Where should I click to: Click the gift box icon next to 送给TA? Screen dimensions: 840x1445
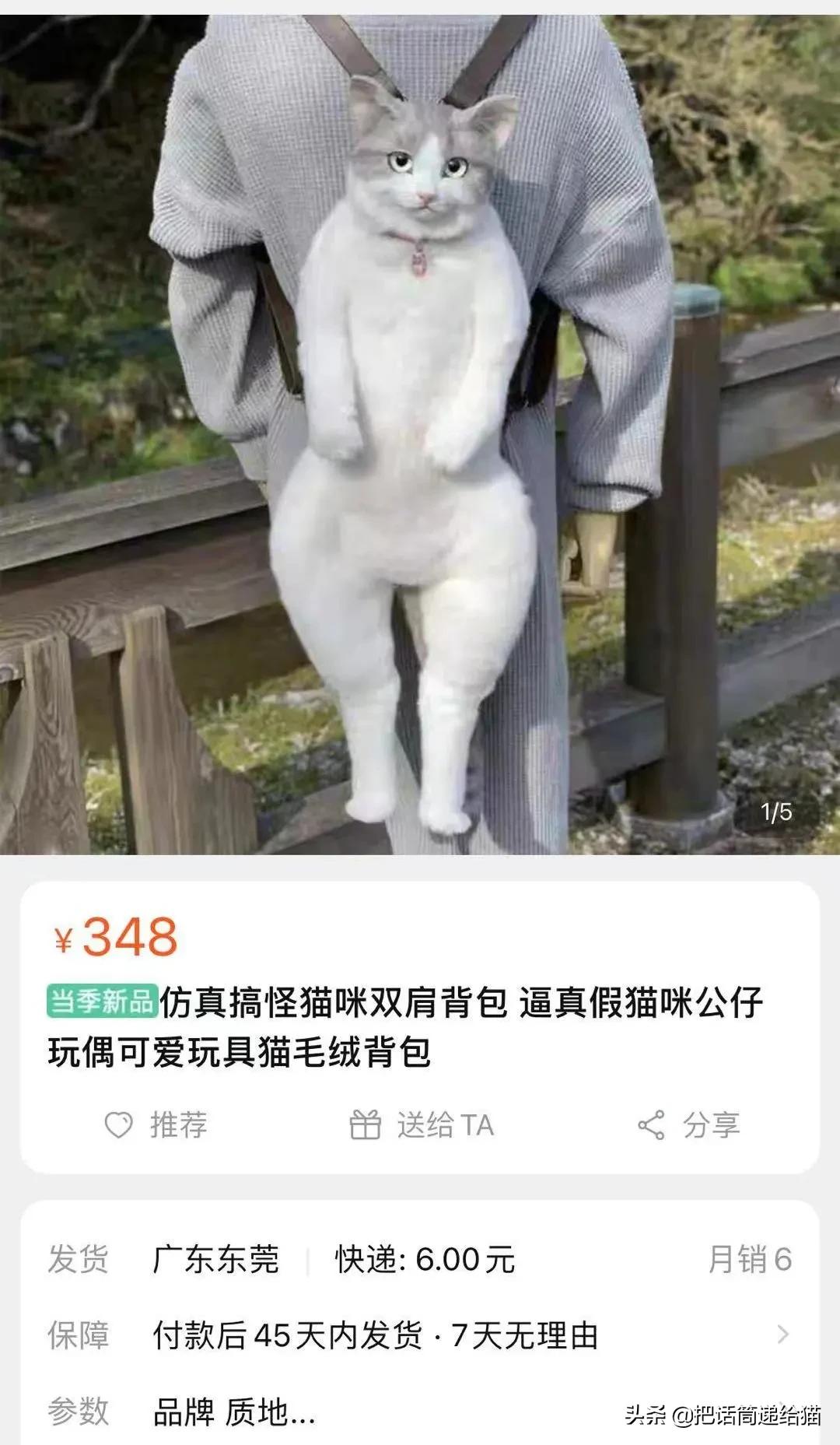[367, 1124]
